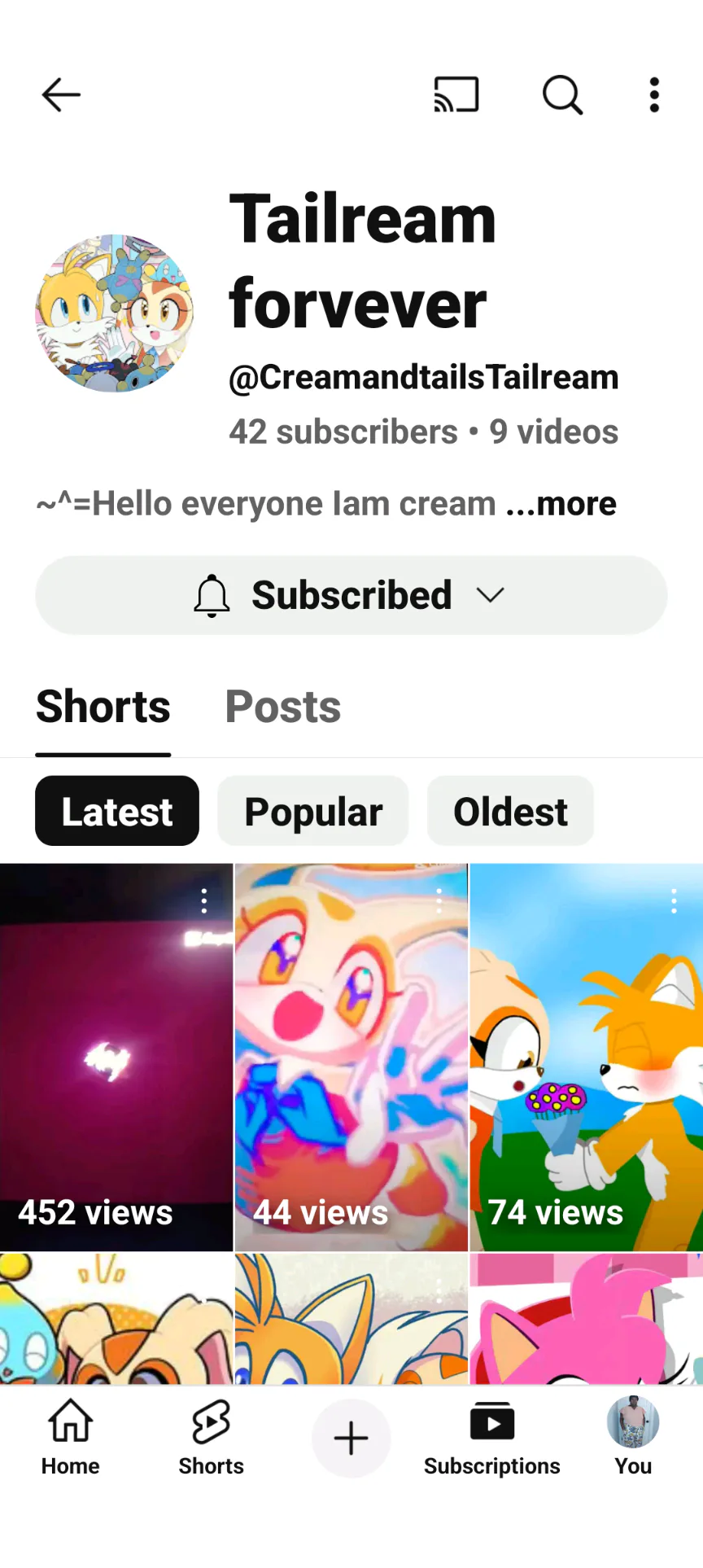Filter shorts by Popular

313,812
